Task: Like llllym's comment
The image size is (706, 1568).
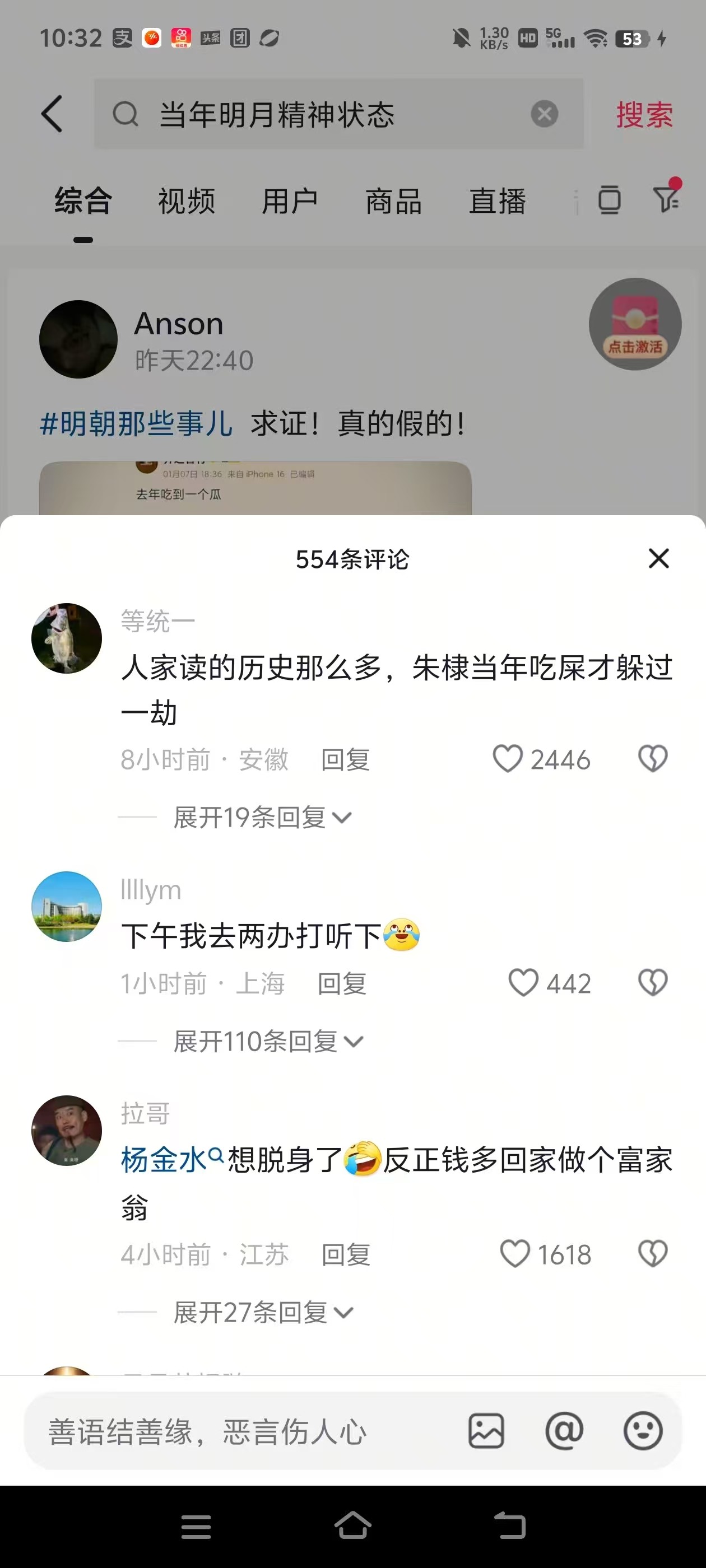Action: coord(523,983)
